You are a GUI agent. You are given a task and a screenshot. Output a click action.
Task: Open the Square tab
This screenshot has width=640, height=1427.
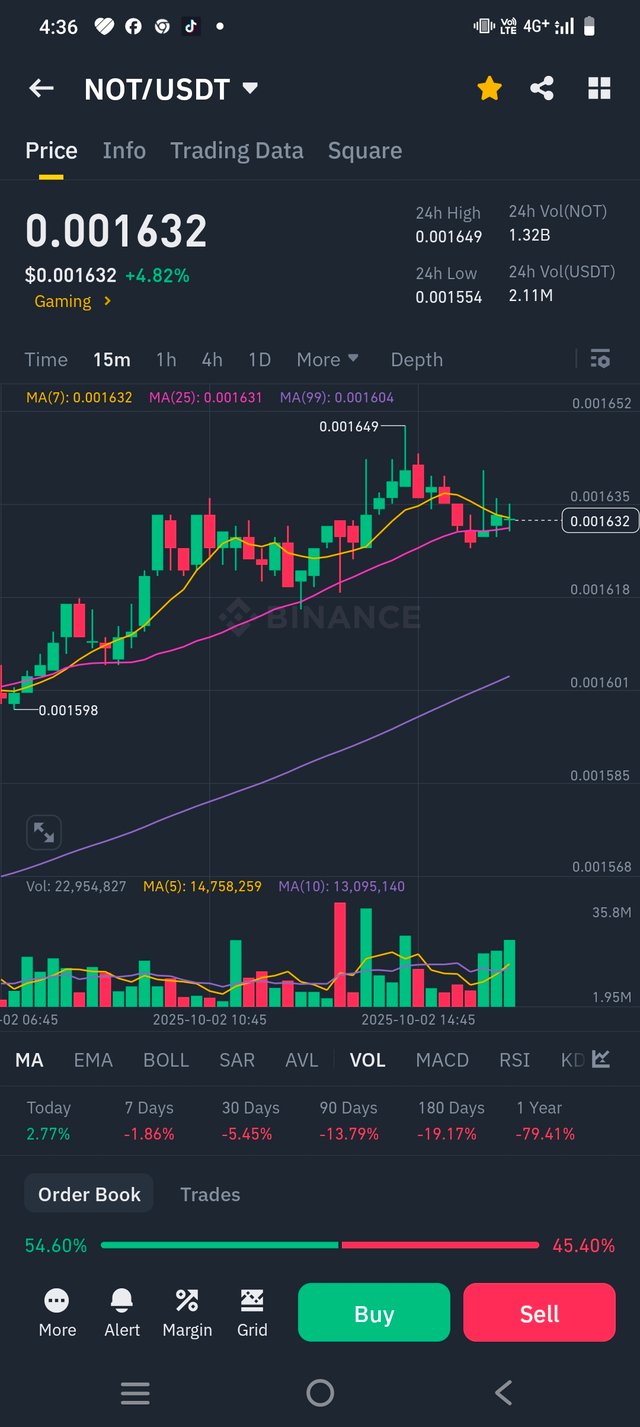point(365,151)
